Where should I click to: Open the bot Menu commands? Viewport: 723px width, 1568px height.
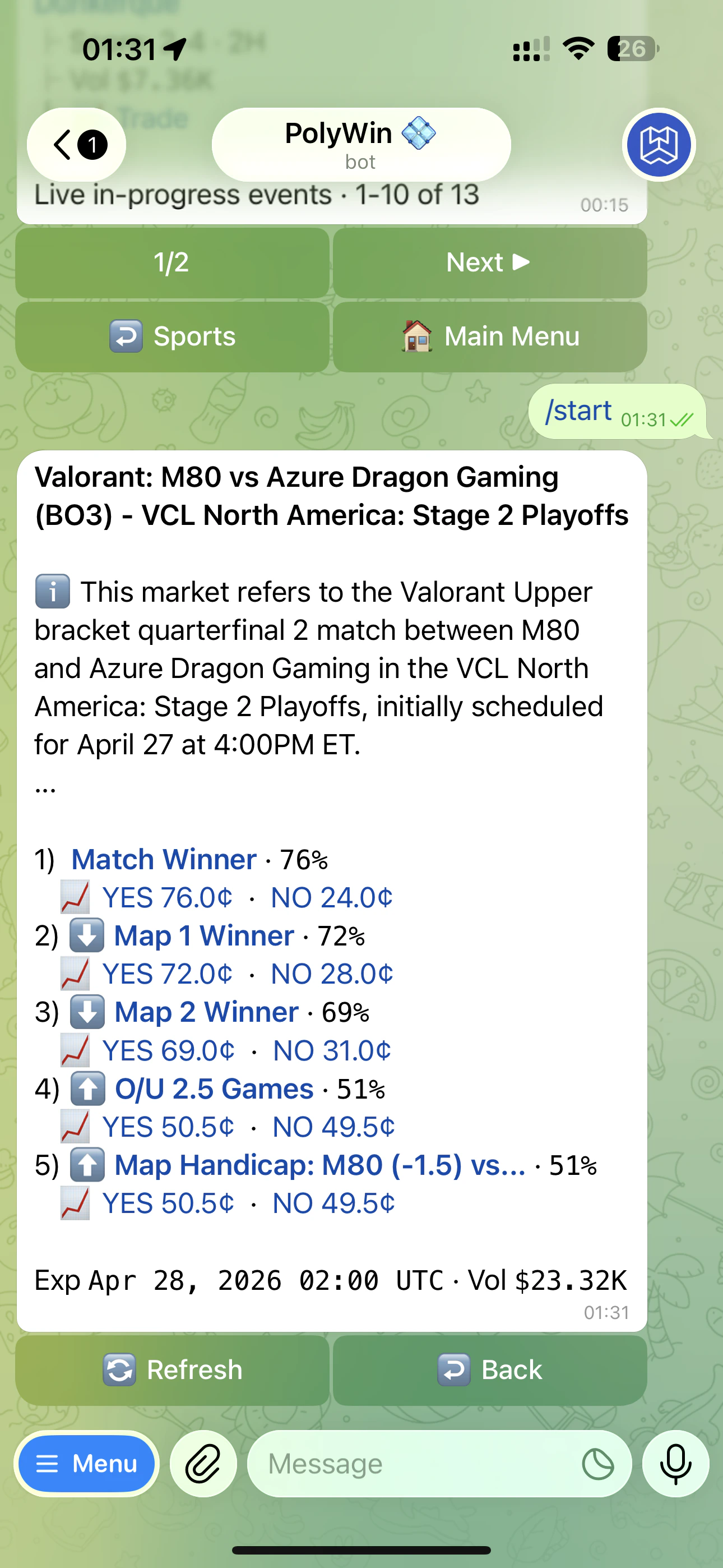pyautogui.click(x=86, y=1464)
